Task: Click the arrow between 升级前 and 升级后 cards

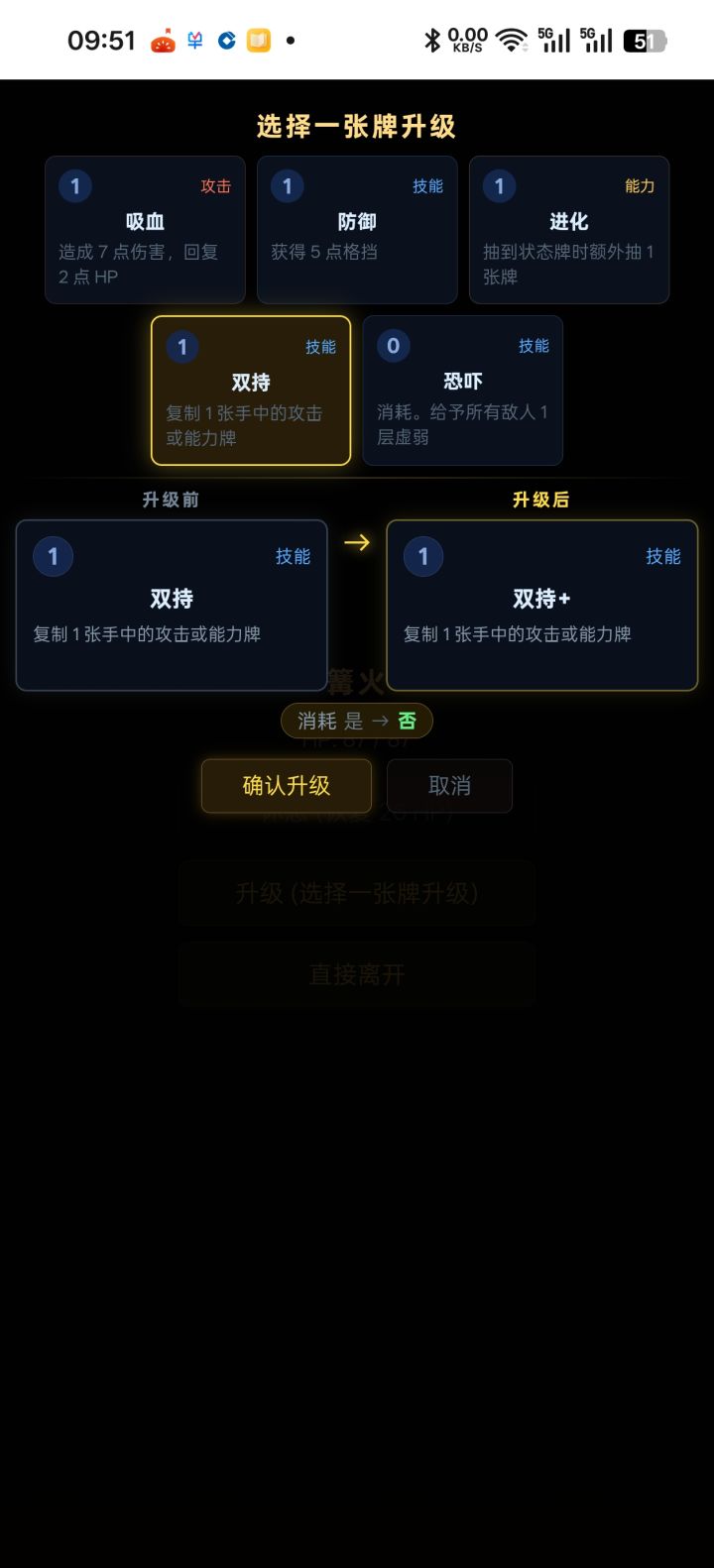Action: click(357, 542)
